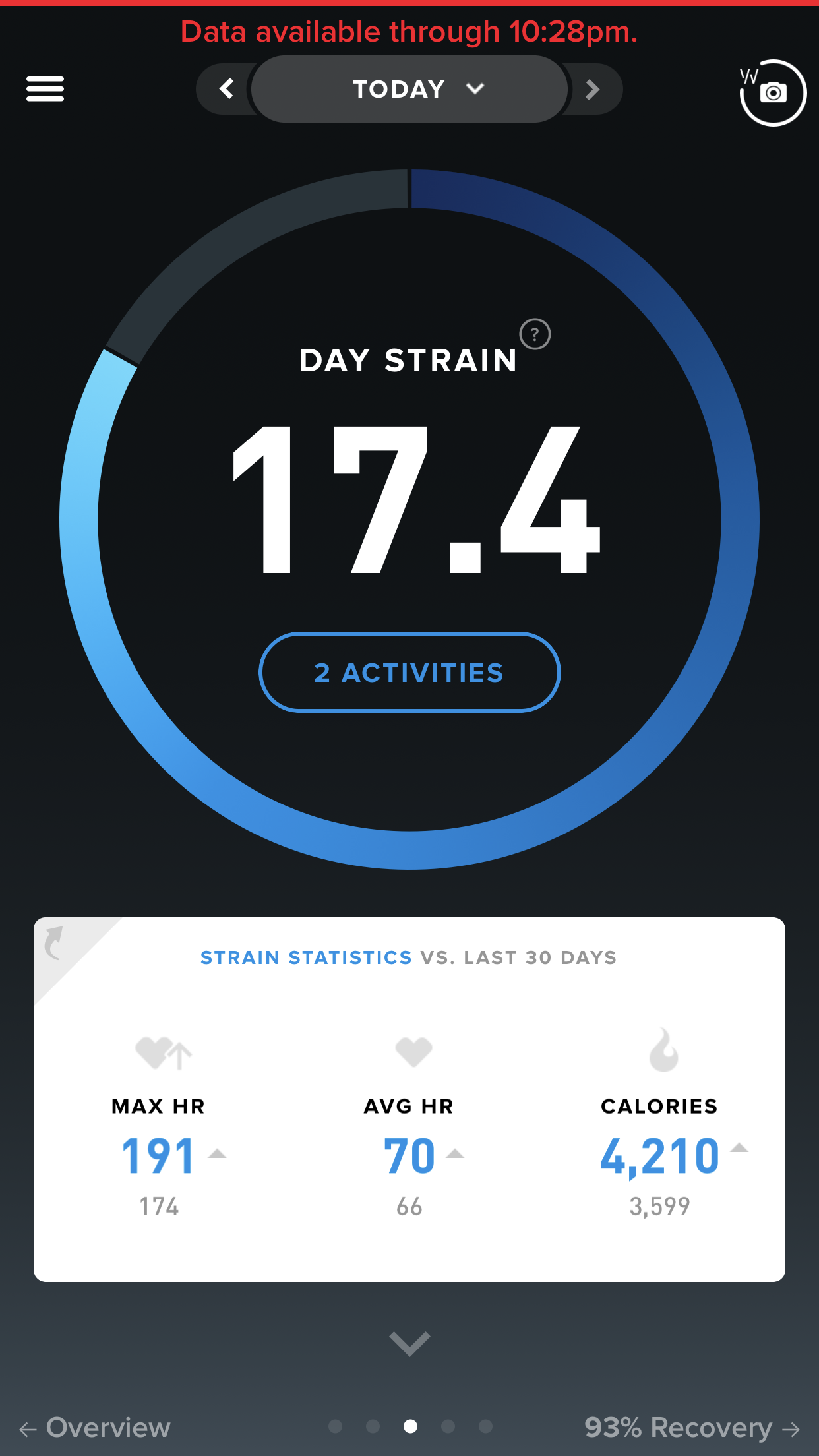Open the TODAY date dropdown

coord(409,89)
